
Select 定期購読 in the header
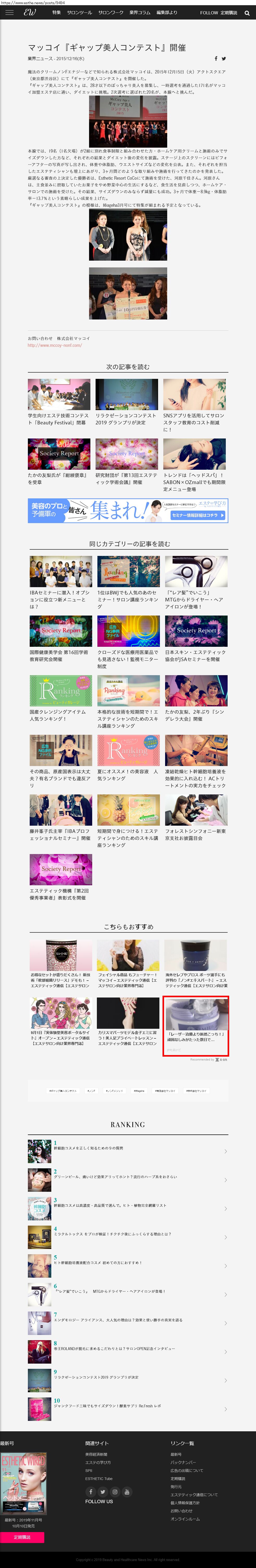coord(229,12)
